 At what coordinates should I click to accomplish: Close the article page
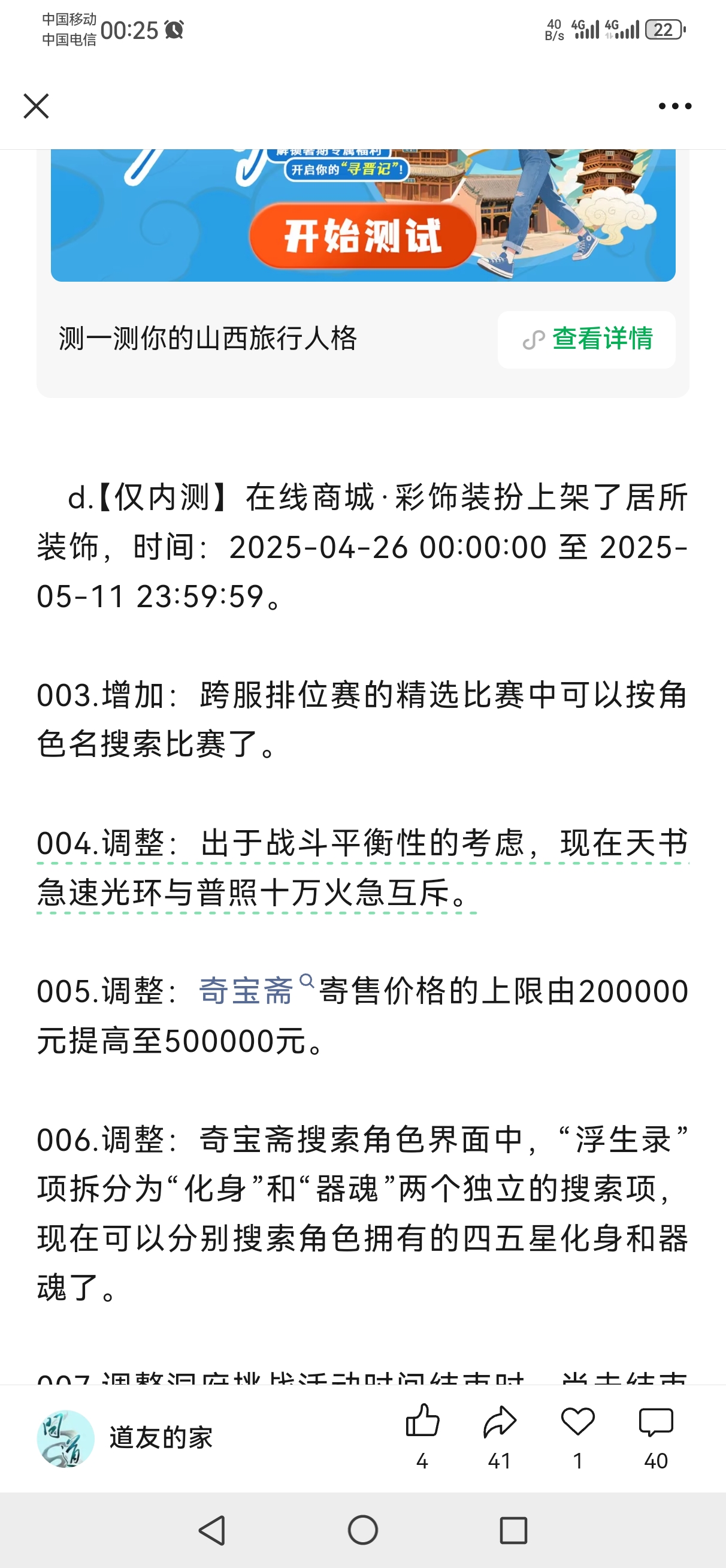[x=36, y=106]
